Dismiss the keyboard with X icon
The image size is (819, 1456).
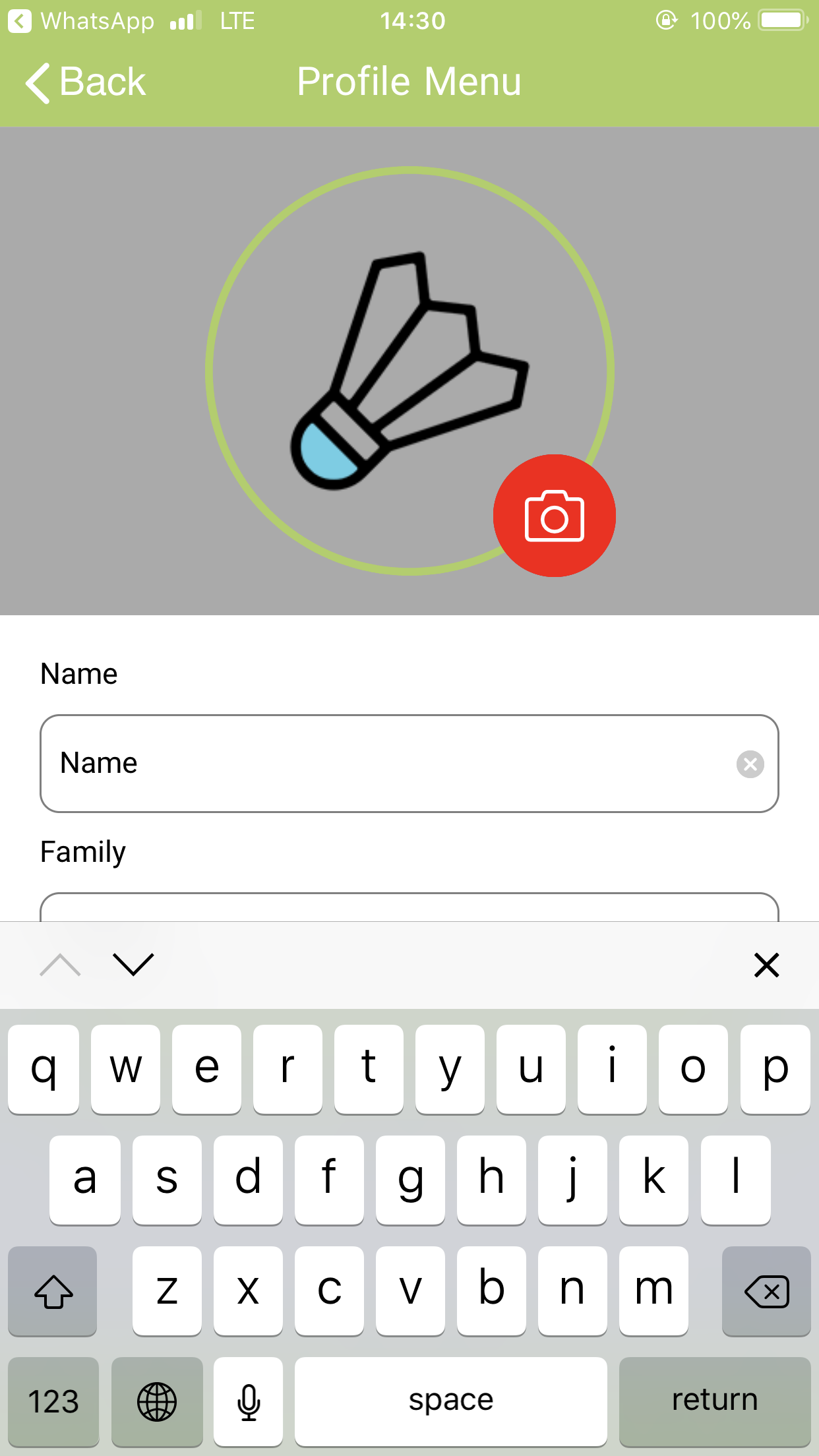(x=766, y=965)
